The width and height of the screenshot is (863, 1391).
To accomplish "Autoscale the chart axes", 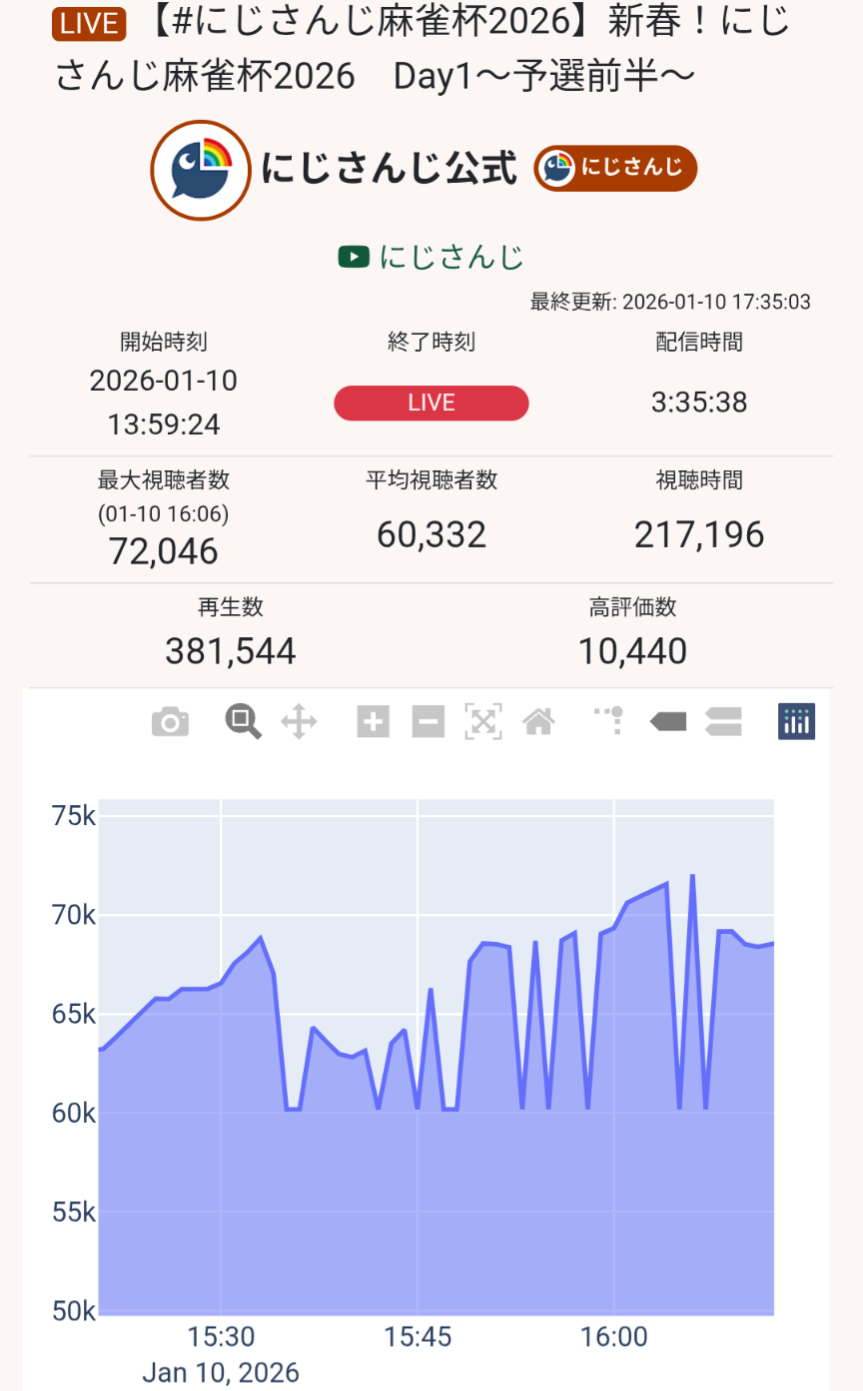I will point(483,721).
